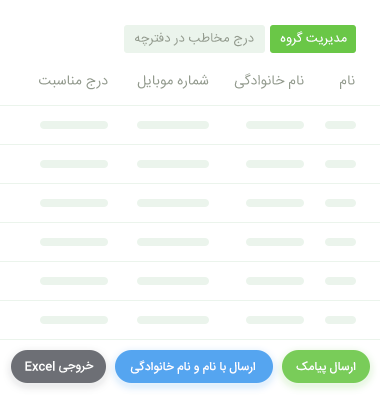Tap درج مخاطب در دفترچه button

click(x=194, y=39)
